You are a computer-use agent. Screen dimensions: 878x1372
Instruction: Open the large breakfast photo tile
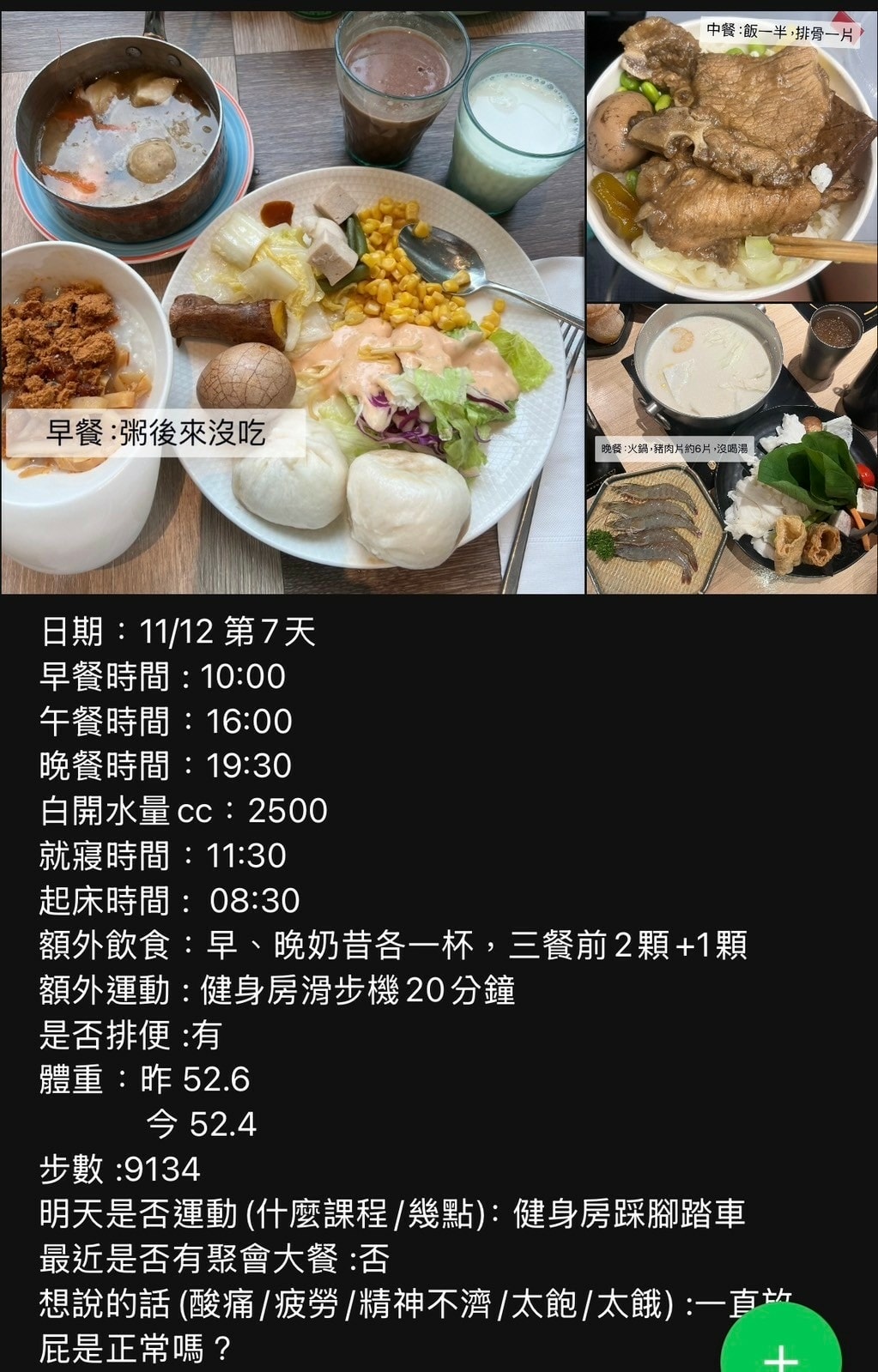292,300
